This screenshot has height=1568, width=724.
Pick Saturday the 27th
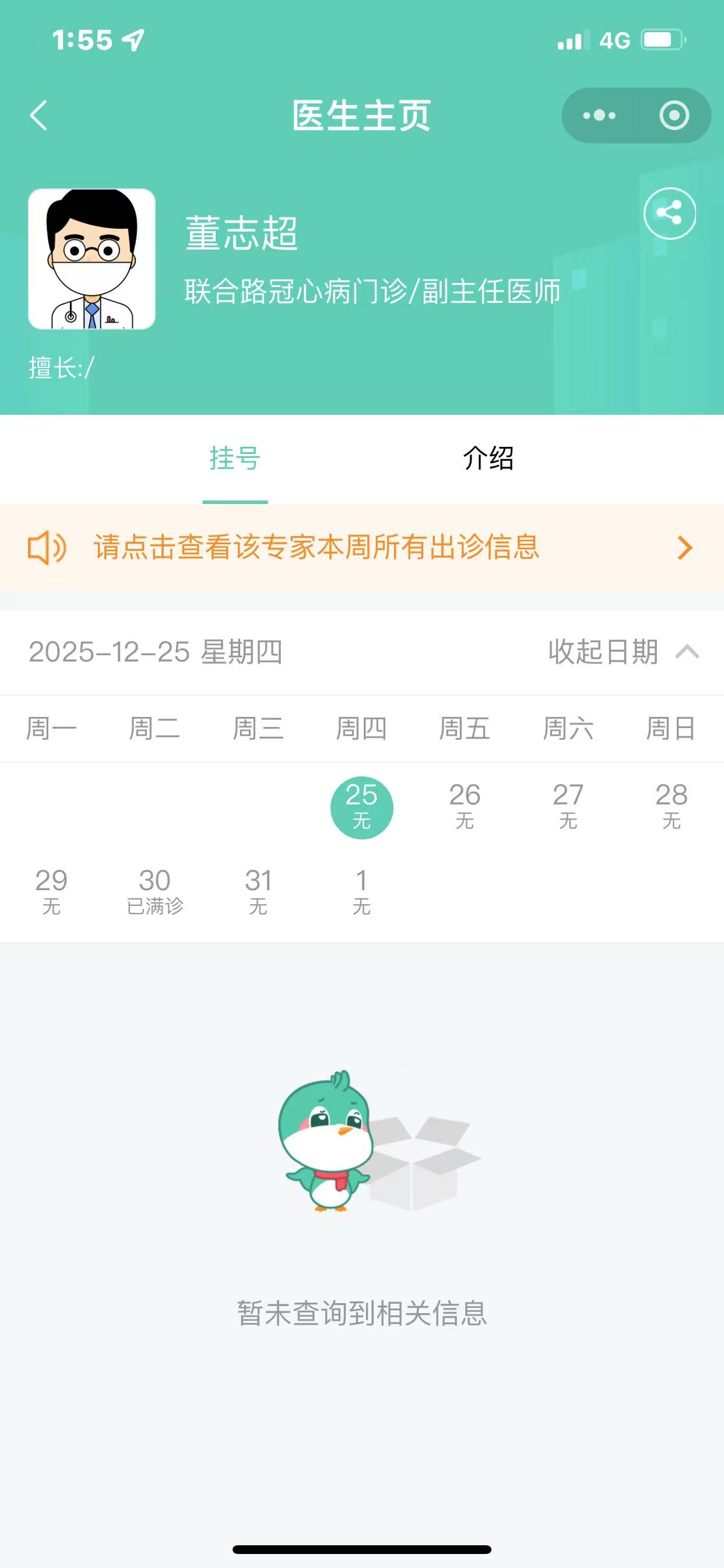tap(568, 804)
